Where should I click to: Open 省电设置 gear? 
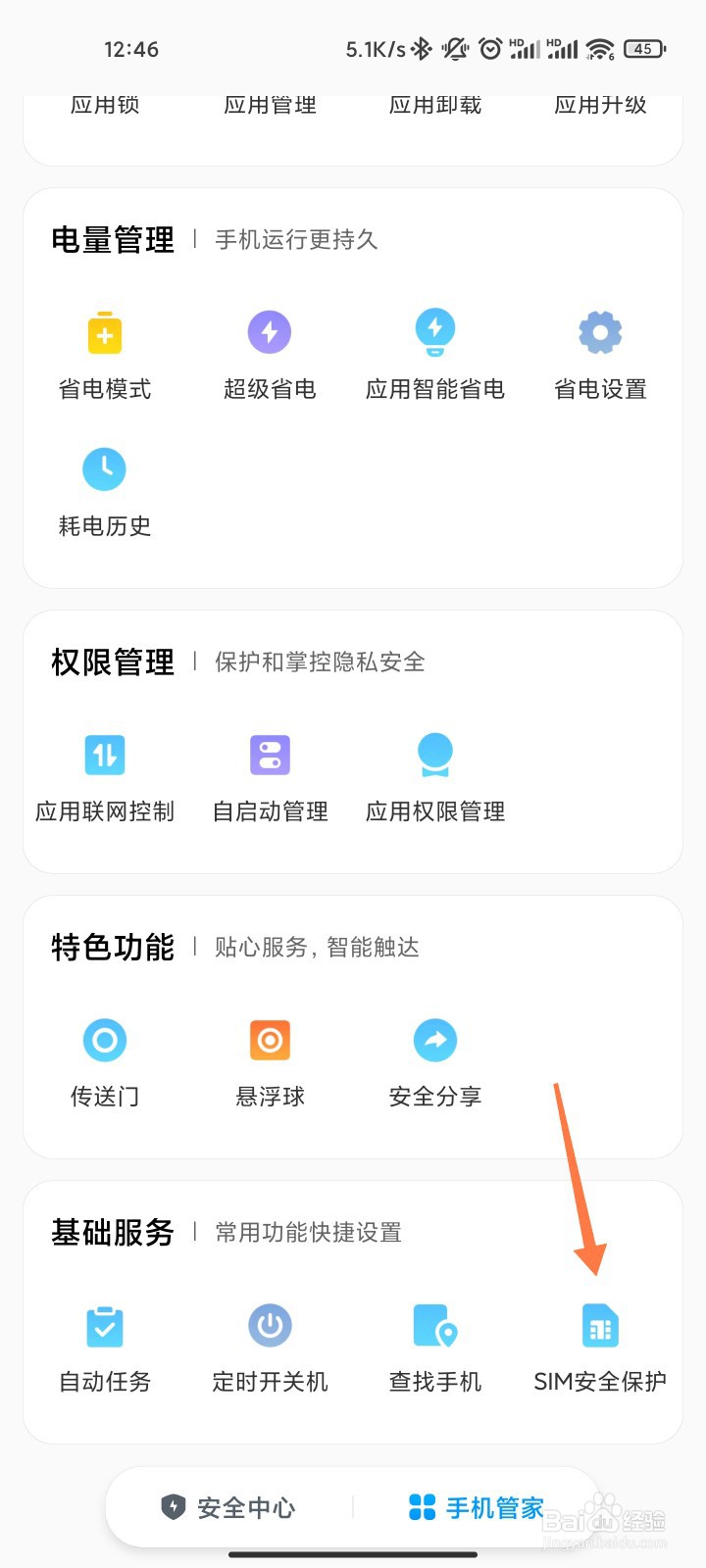(600, 358)
